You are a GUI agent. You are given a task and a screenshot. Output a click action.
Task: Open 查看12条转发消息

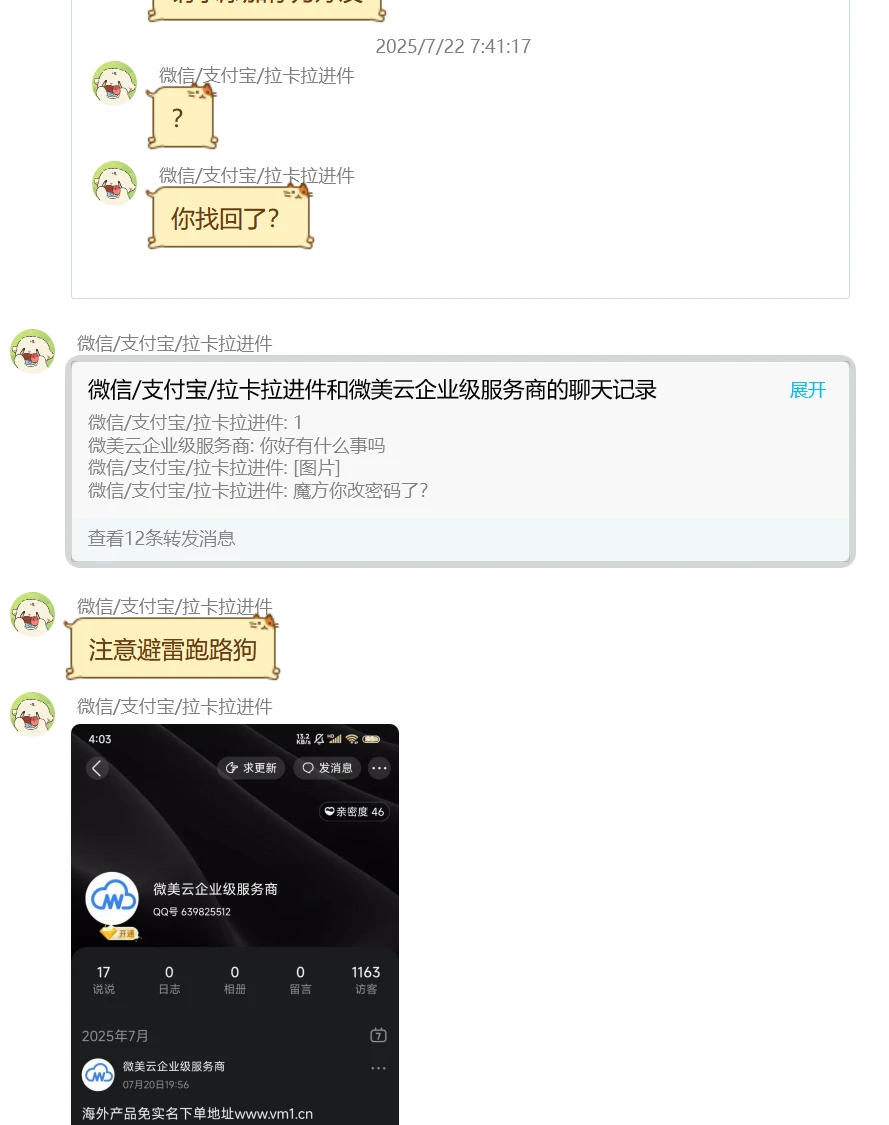click(162, 538)
